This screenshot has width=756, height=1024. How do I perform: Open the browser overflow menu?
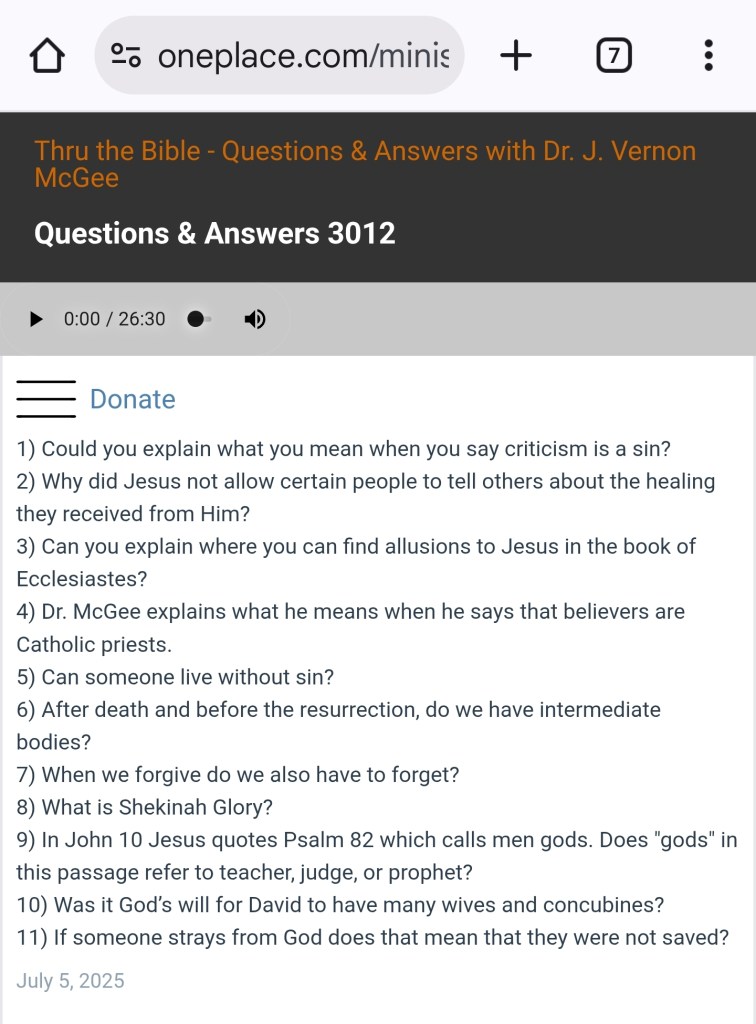pos(708,56)
